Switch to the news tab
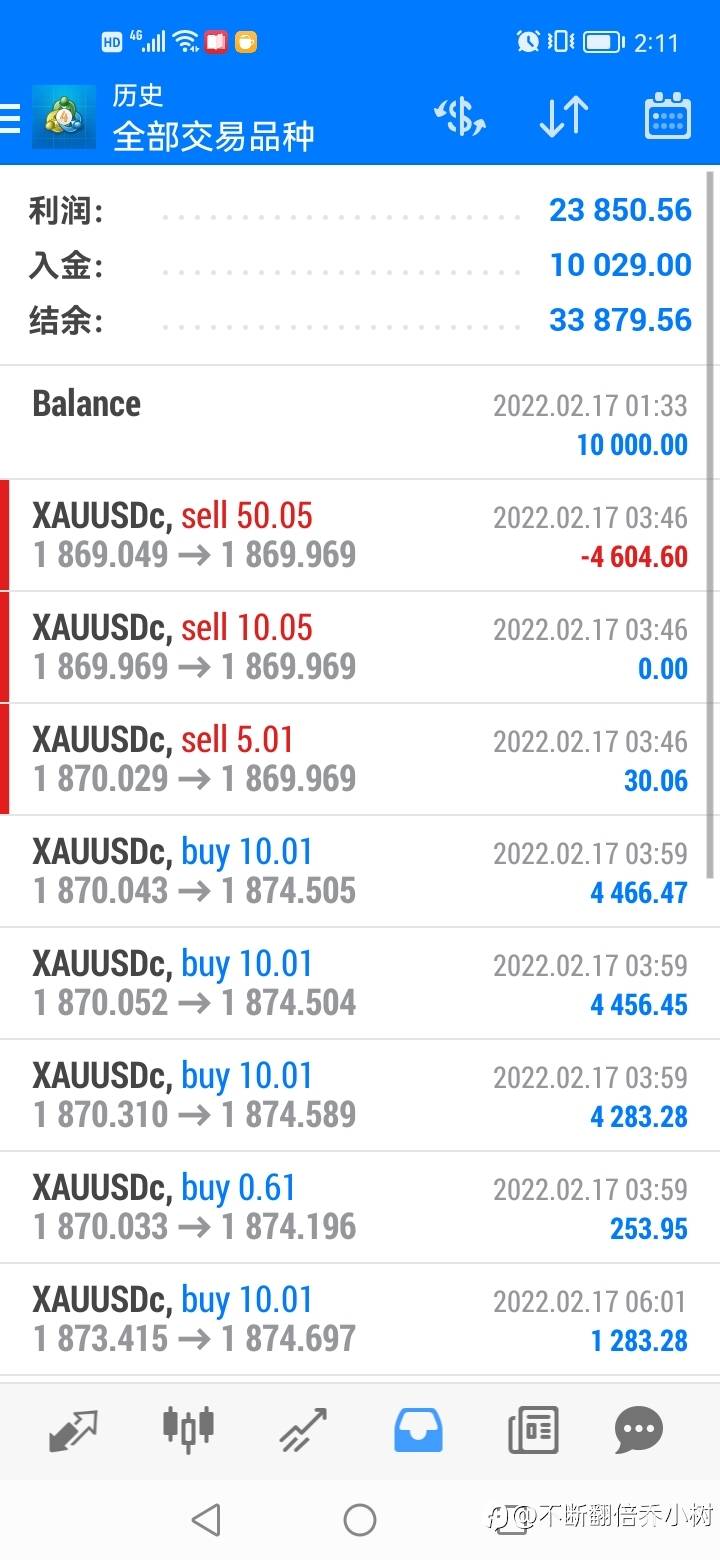The width and height of the screenshot is (720, 1560). [533, 1430]
